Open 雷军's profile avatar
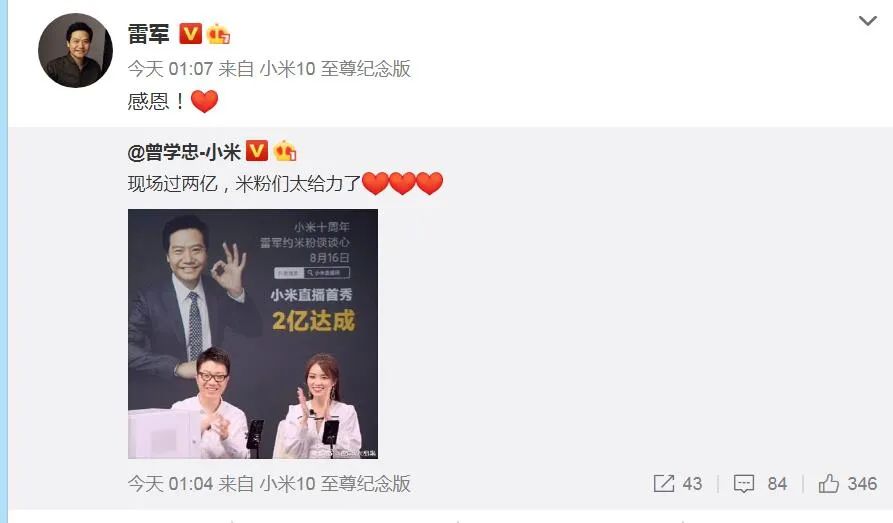The height and width of the screenshot is (523, 893). [x=75, y=50]
